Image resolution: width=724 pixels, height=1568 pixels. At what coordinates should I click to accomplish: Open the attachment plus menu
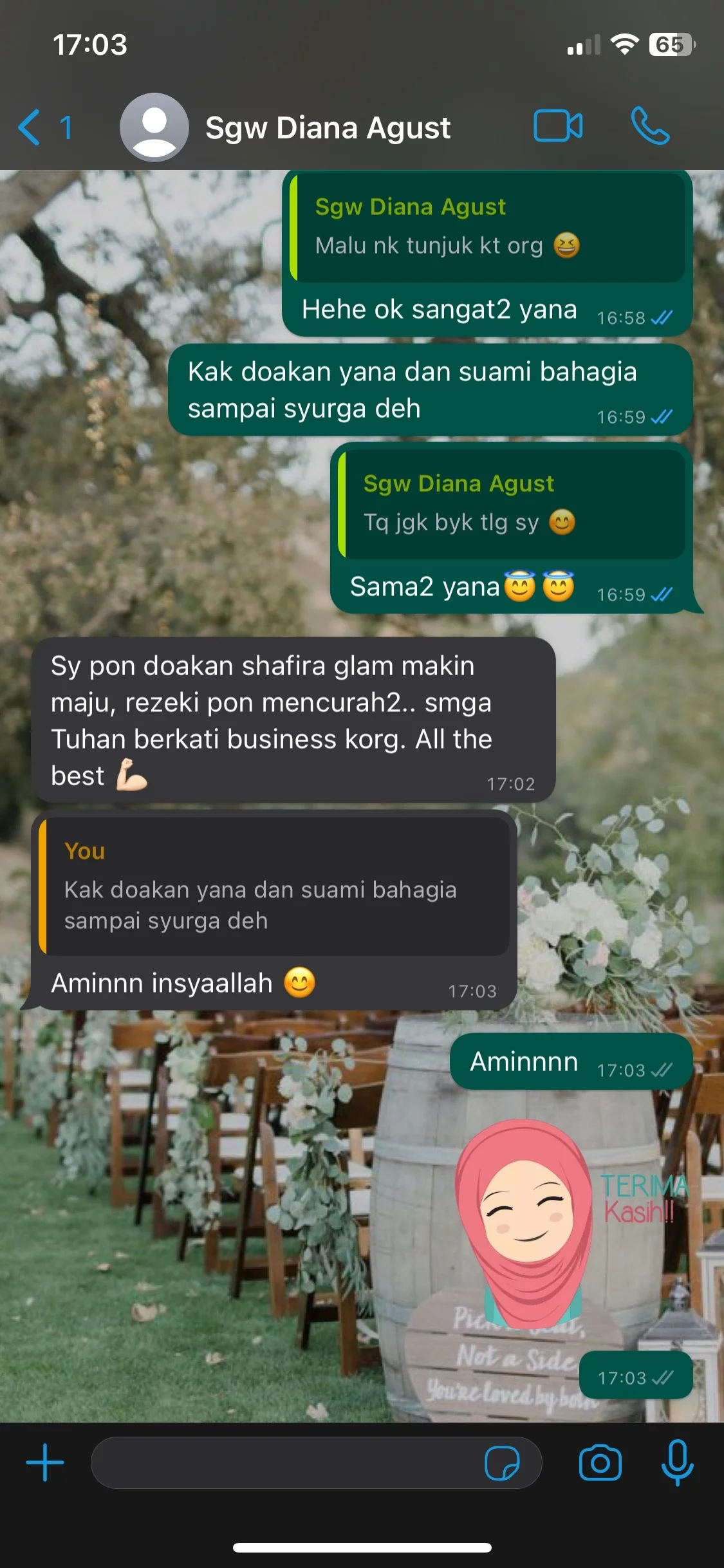point(45,1462)
